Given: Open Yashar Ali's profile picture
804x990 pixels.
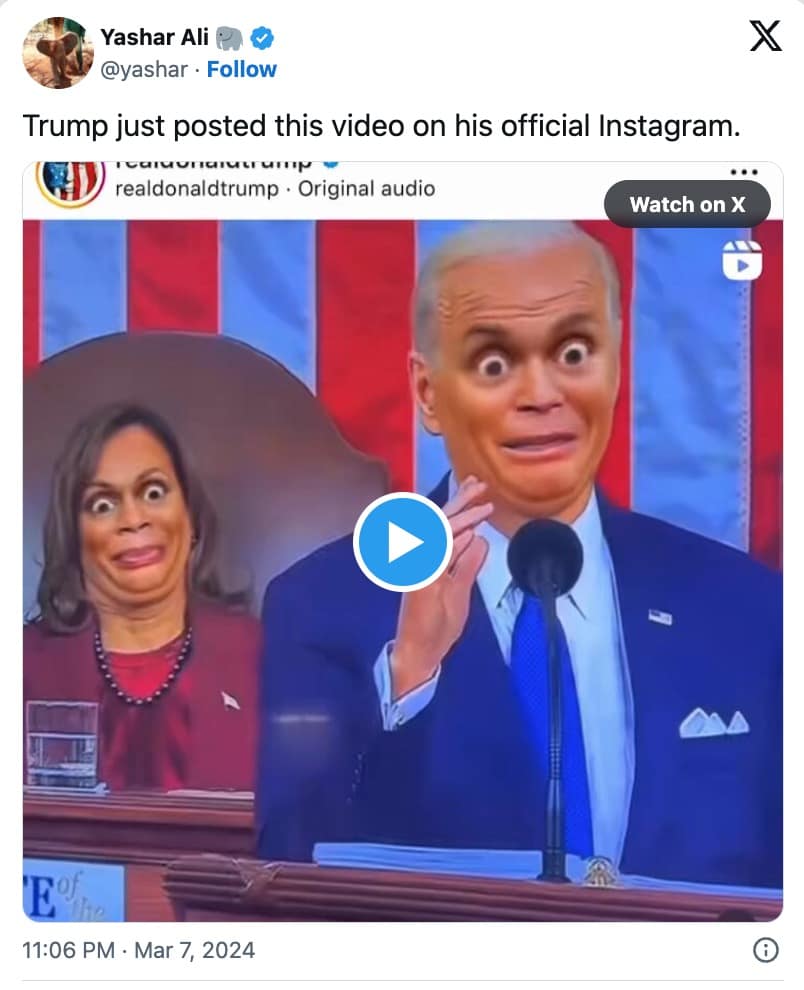Looking at the screenshot, I should (x=58, y=52).
